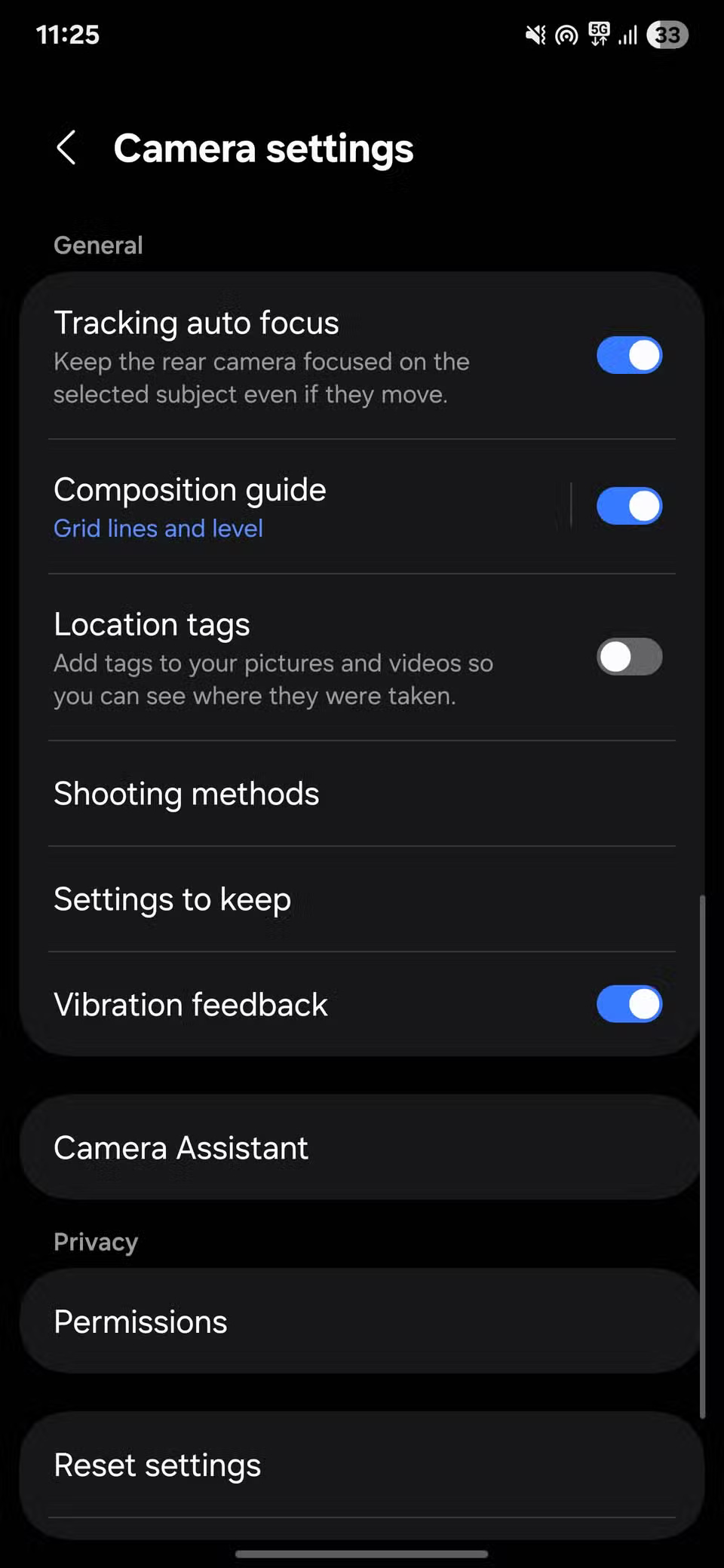Viewport: 724px width, 1568px height.
Task: Turn off the Composition guide switch
Action: 629,505
